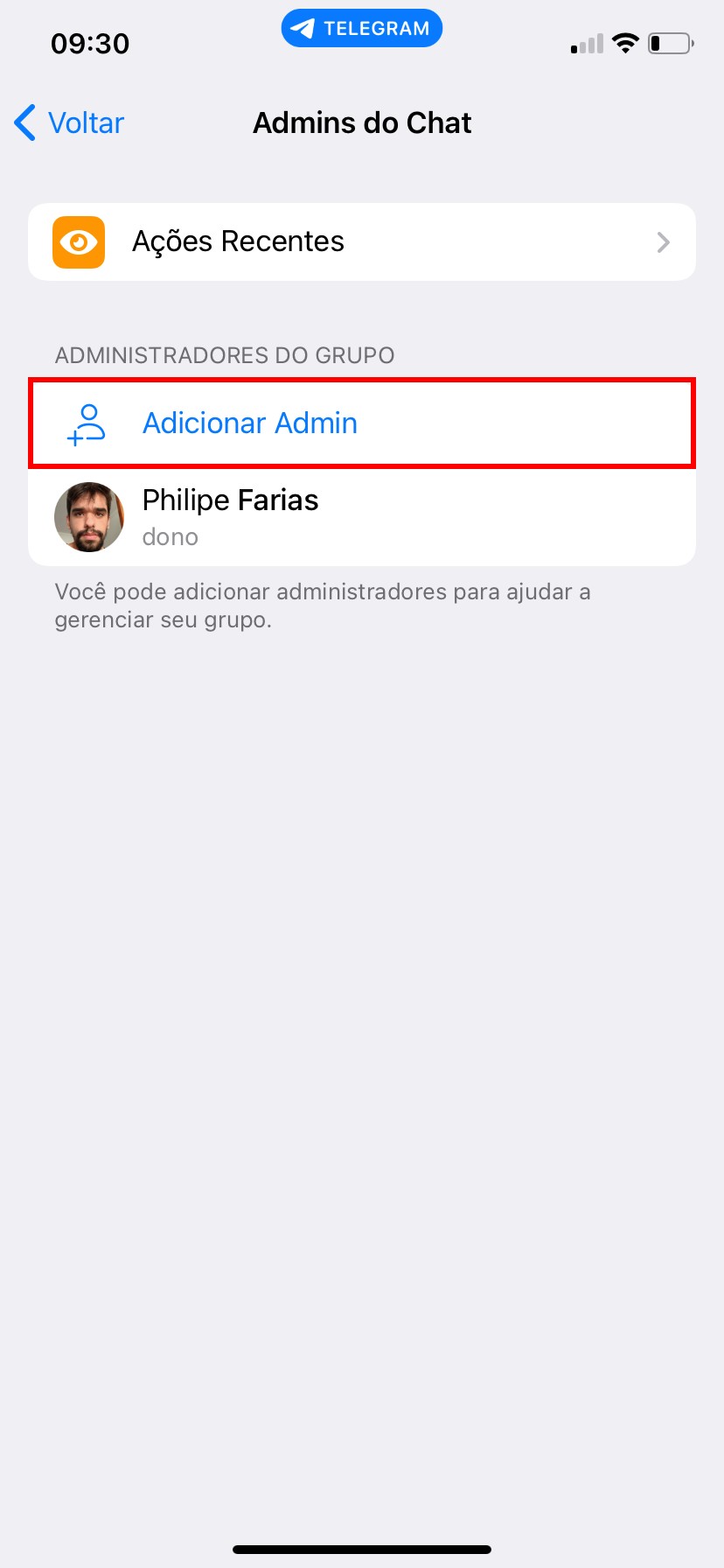The image size is (724, 1568).
Task: Tap the Telegram pill in status bar
Action: [x=361, y=29]
